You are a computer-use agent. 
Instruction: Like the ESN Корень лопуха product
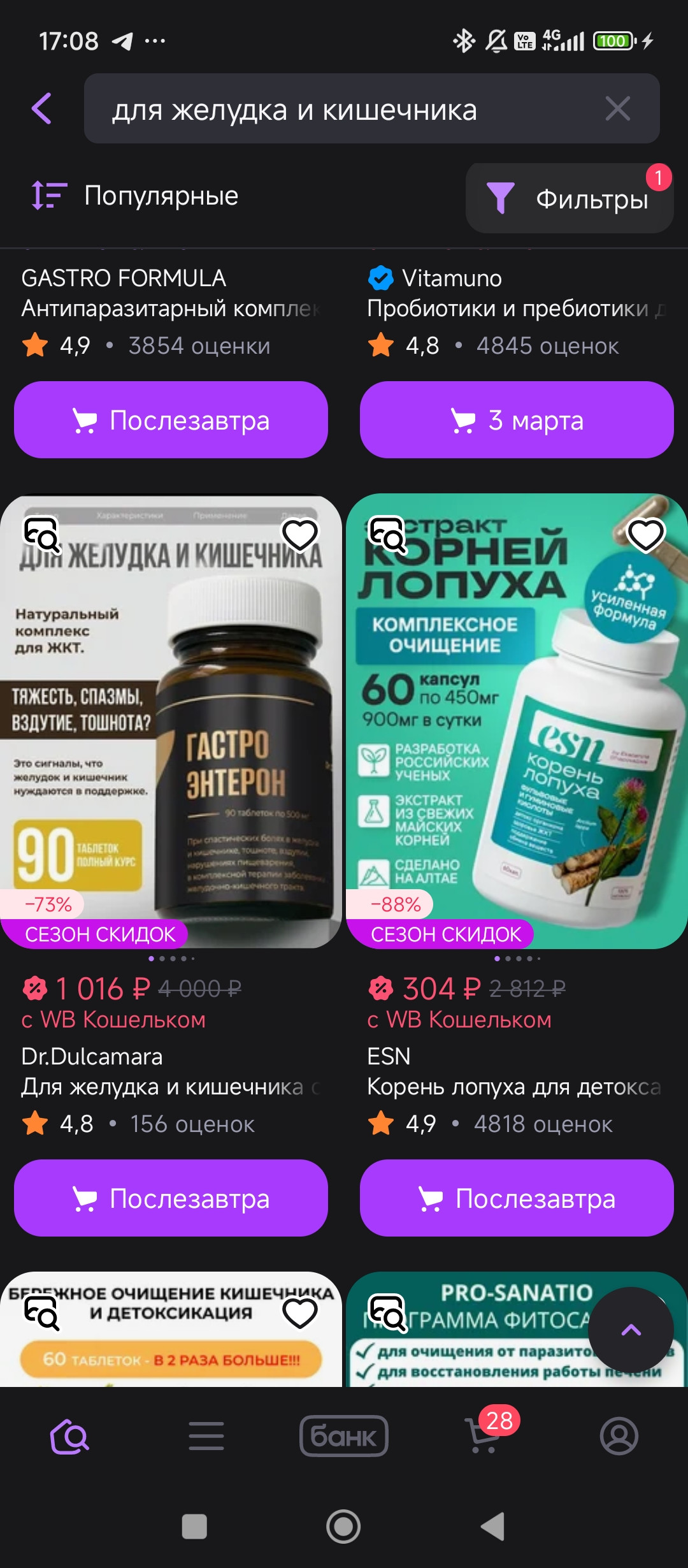click(645, 535)
